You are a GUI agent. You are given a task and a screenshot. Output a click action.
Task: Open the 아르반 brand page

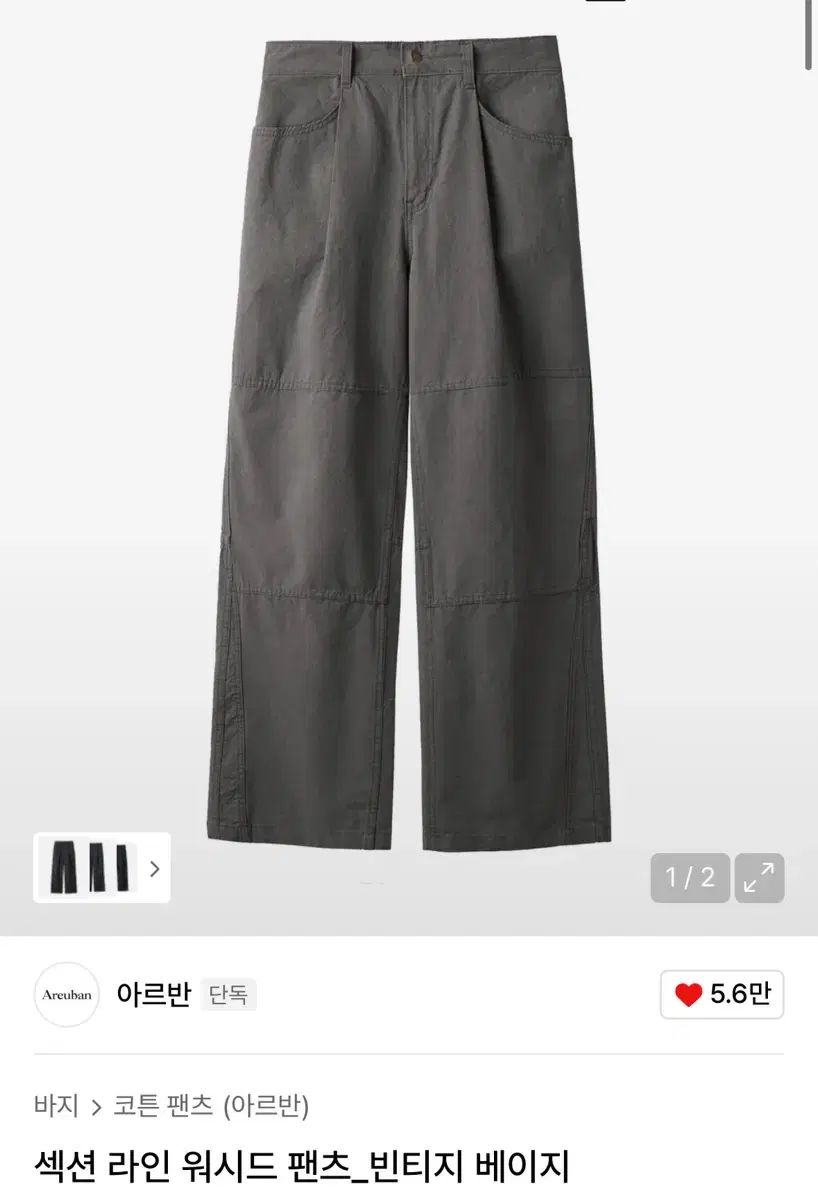(x=153, y=995)
